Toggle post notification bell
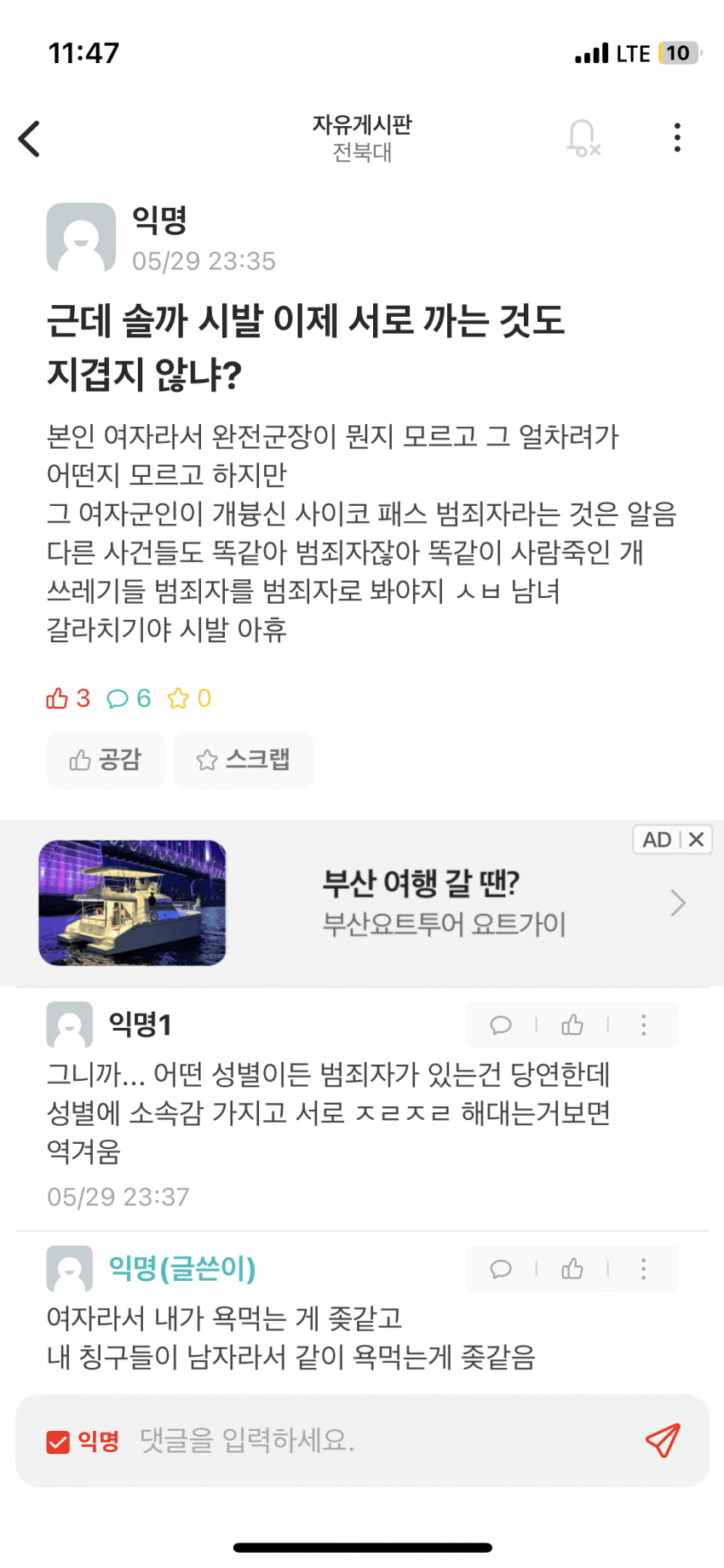 tap(583, 138)
